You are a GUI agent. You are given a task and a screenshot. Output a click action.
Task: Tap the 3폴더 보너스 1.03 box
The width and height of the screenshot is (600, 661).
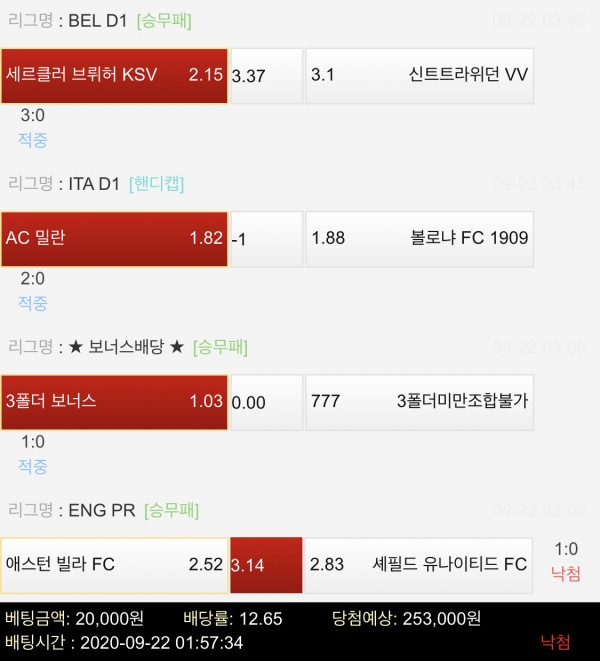[114, 401]
